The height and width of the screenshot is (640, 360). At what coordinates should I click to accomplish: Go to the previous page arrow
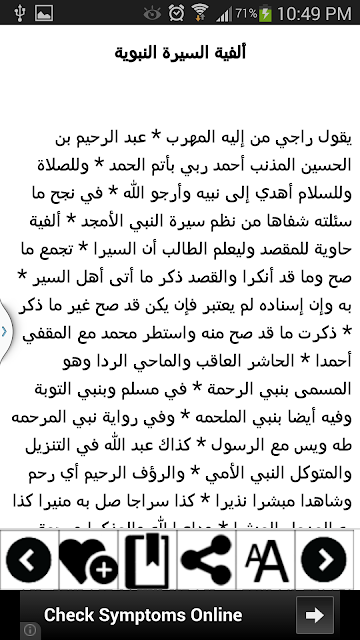point(29,560)
